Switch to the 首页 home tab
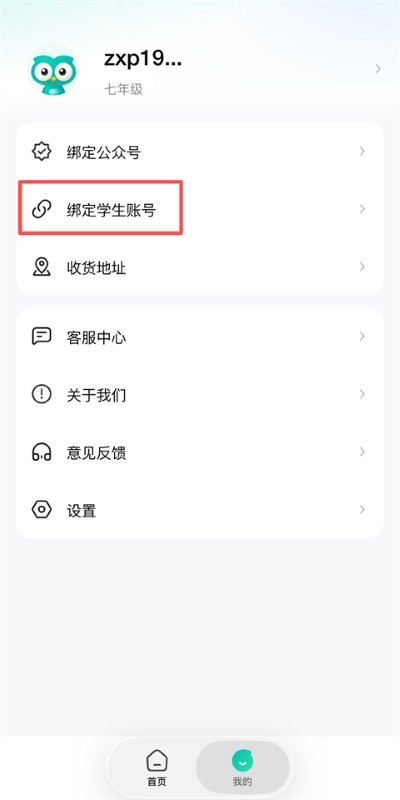Screen dimensions: 400x800 click(157, 768)
